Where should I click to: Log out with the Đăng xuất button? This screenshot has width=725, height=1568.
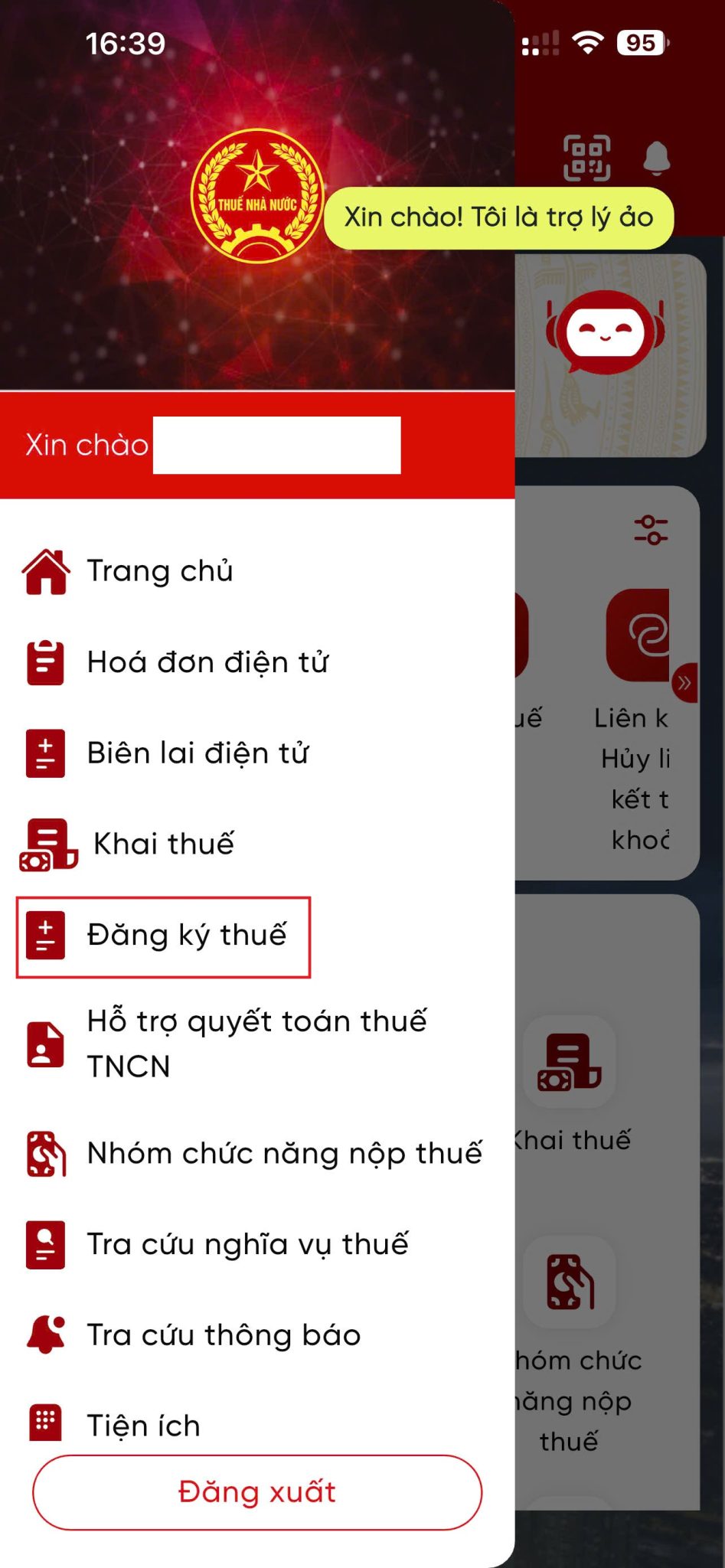pos(257,1492)
